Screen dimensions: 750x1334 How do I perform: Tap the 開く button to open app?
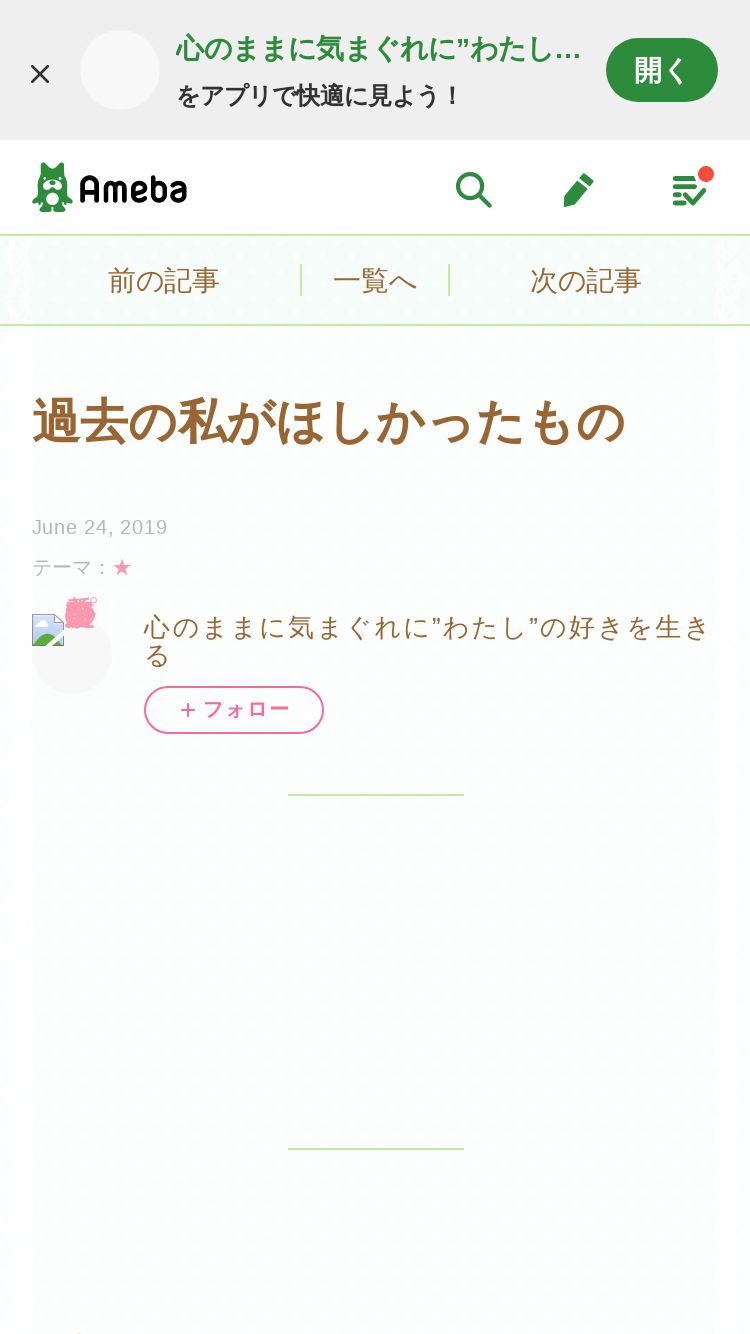[x=662, y=70]
